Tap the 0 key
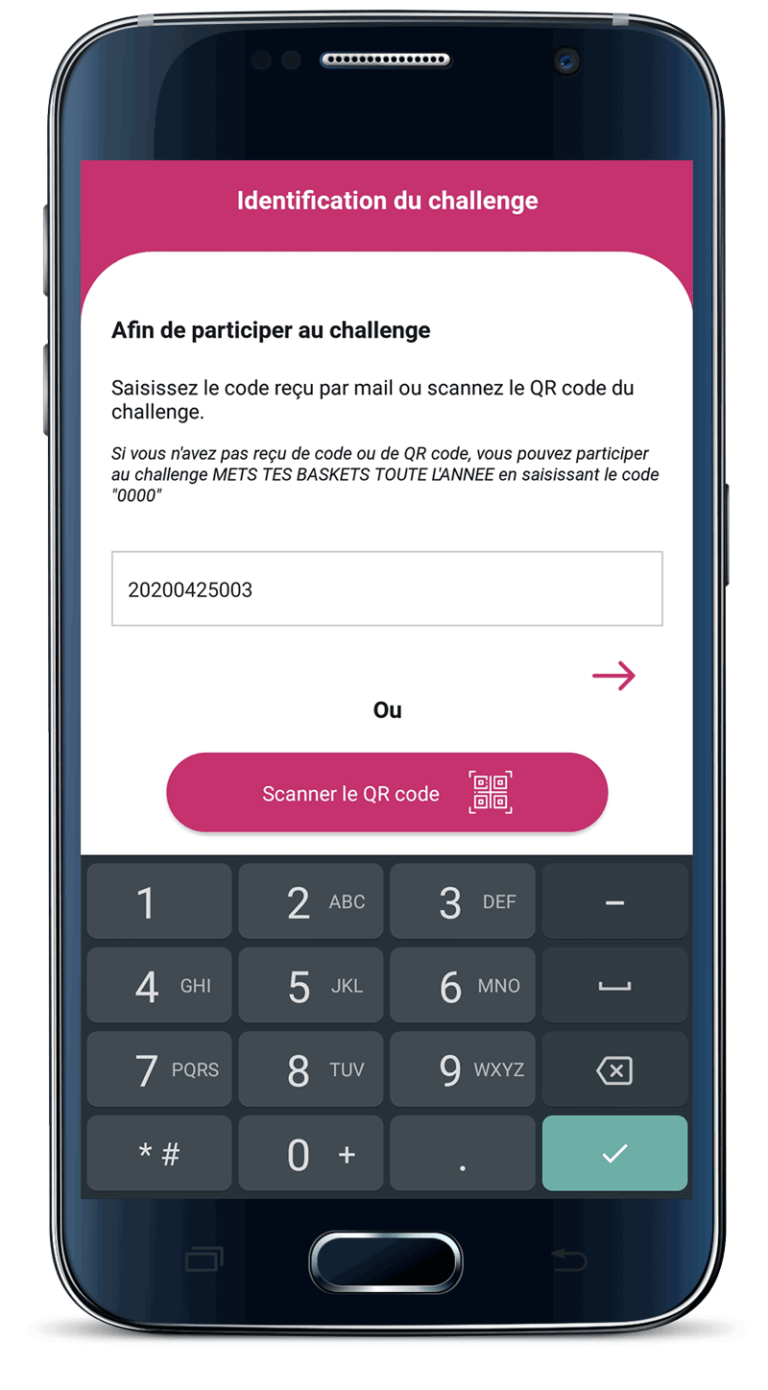Image resolution: width=768 pixels, height=1390 pixels. 311,1154
